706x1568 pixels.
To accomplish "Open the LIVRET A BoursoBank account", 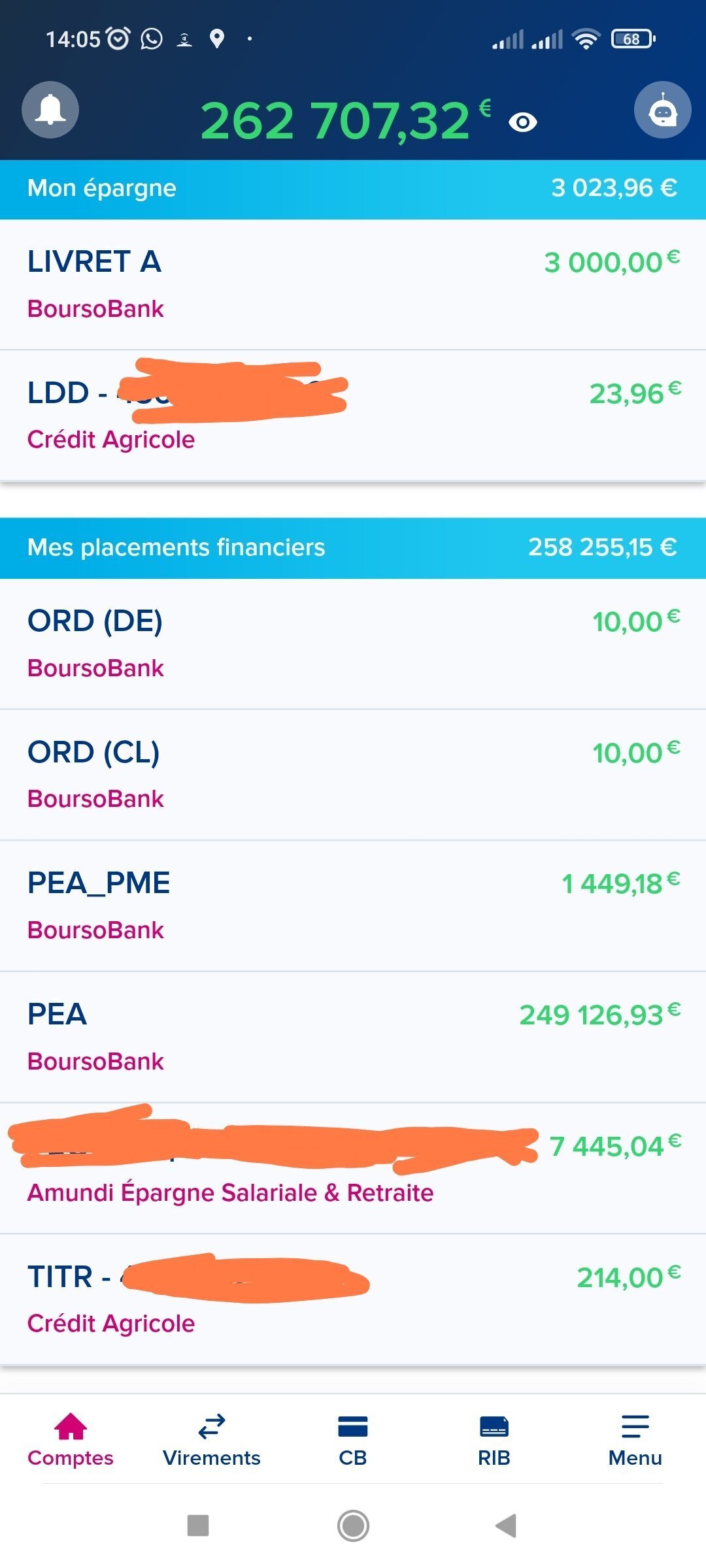I will coord(353,284).
